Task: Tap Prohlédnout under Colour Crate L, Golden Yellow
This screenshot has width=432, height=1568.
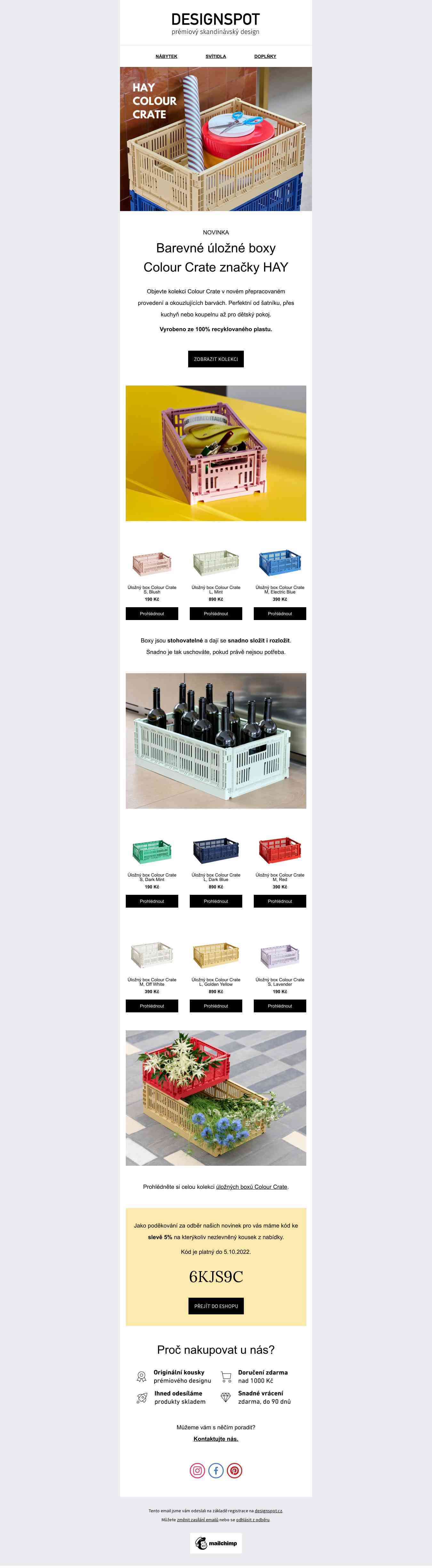Action: coord(216,1006)
